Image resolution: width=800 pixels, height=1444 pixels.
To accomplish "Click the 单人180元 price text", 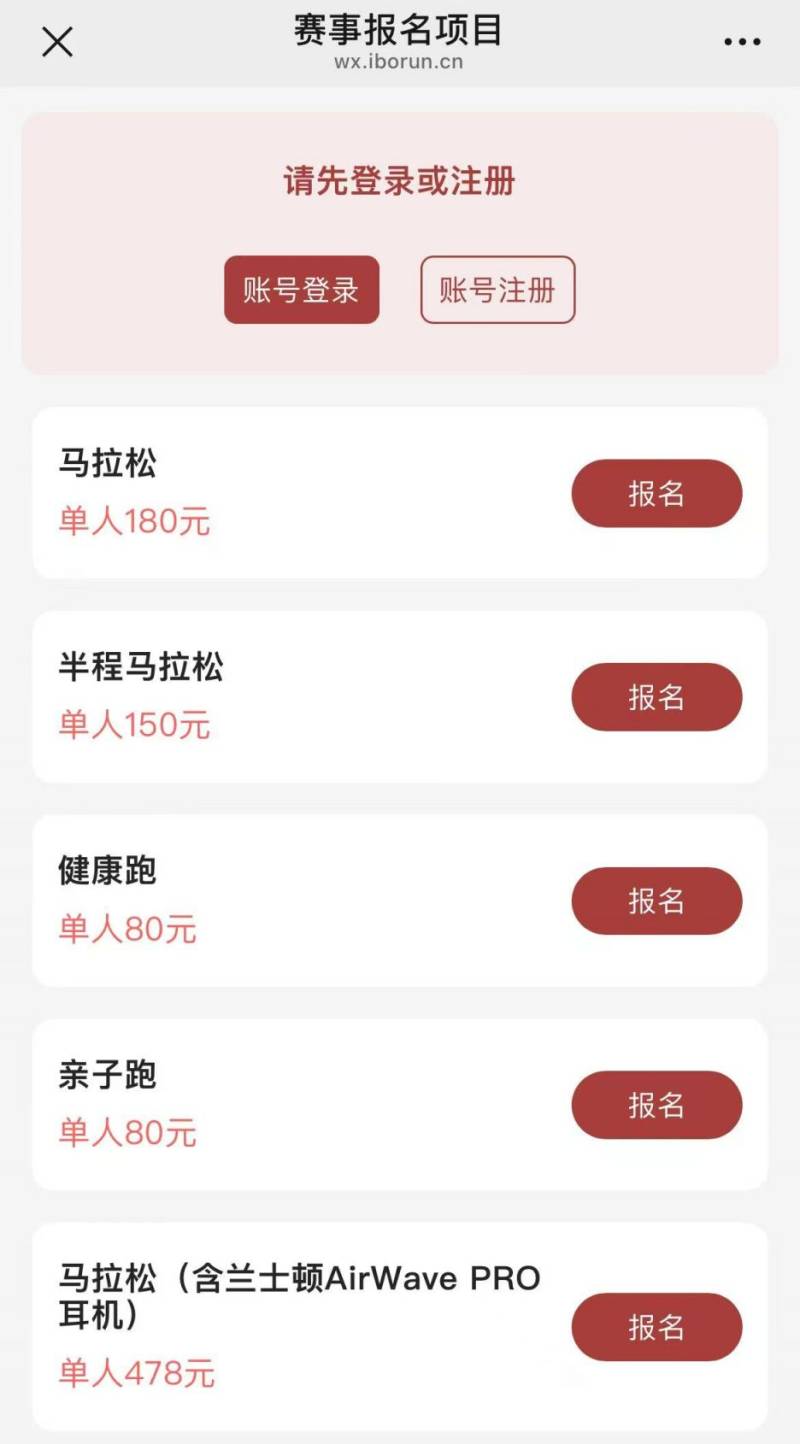I will (x=135, y=523).
